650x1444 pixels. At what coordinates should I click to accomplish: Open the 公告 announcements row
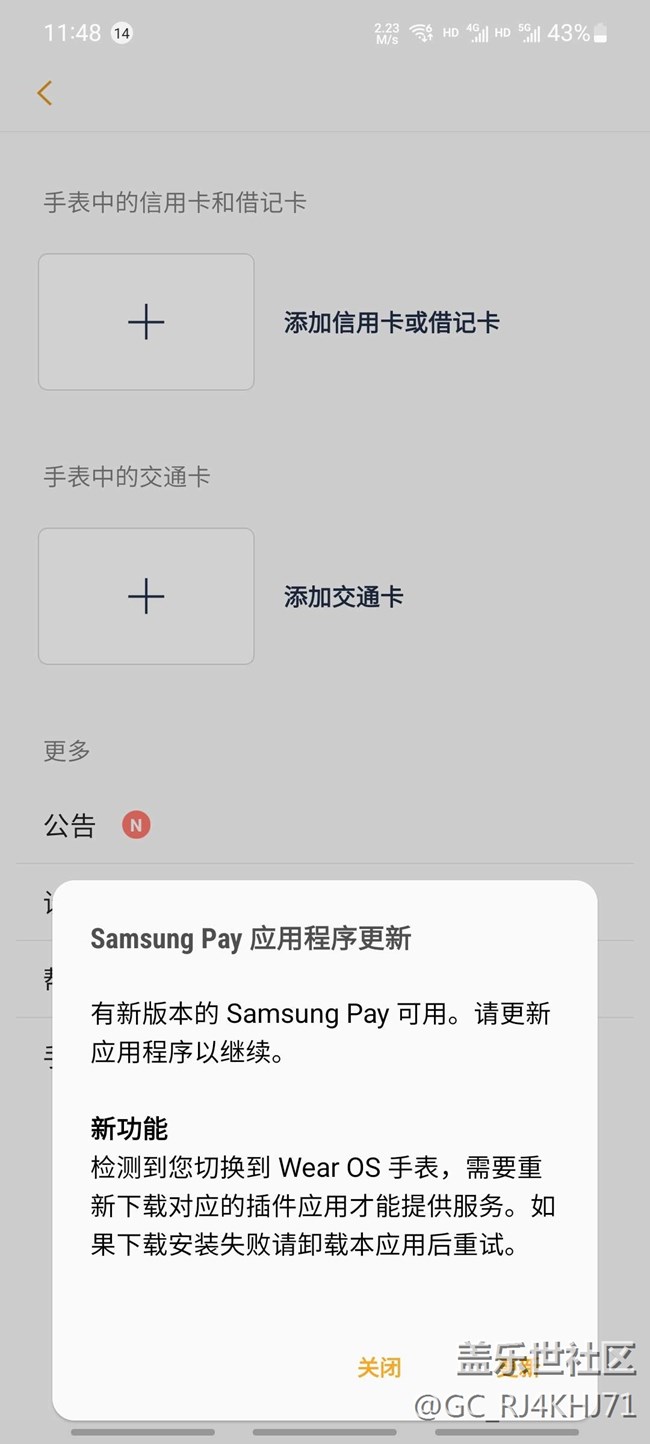[70, 825]
